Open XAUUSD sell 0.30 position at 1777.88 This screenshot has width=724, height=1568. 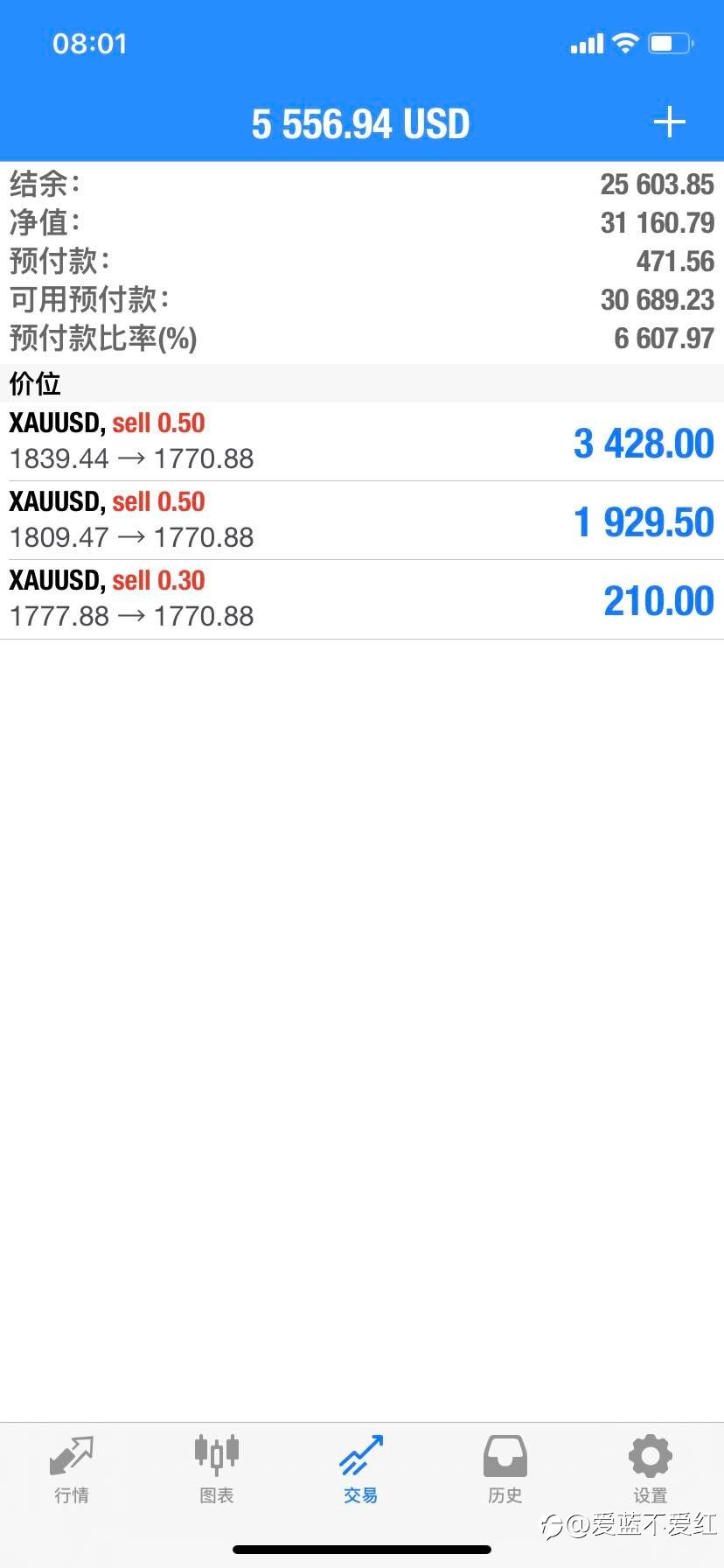pos(362,599)
